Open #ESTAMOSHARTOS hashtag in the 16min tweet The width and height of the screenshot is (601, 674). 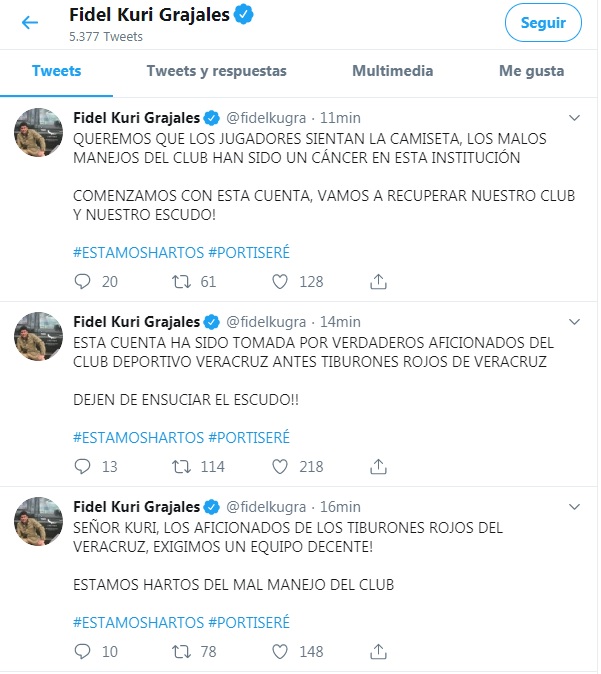[138, 622]
